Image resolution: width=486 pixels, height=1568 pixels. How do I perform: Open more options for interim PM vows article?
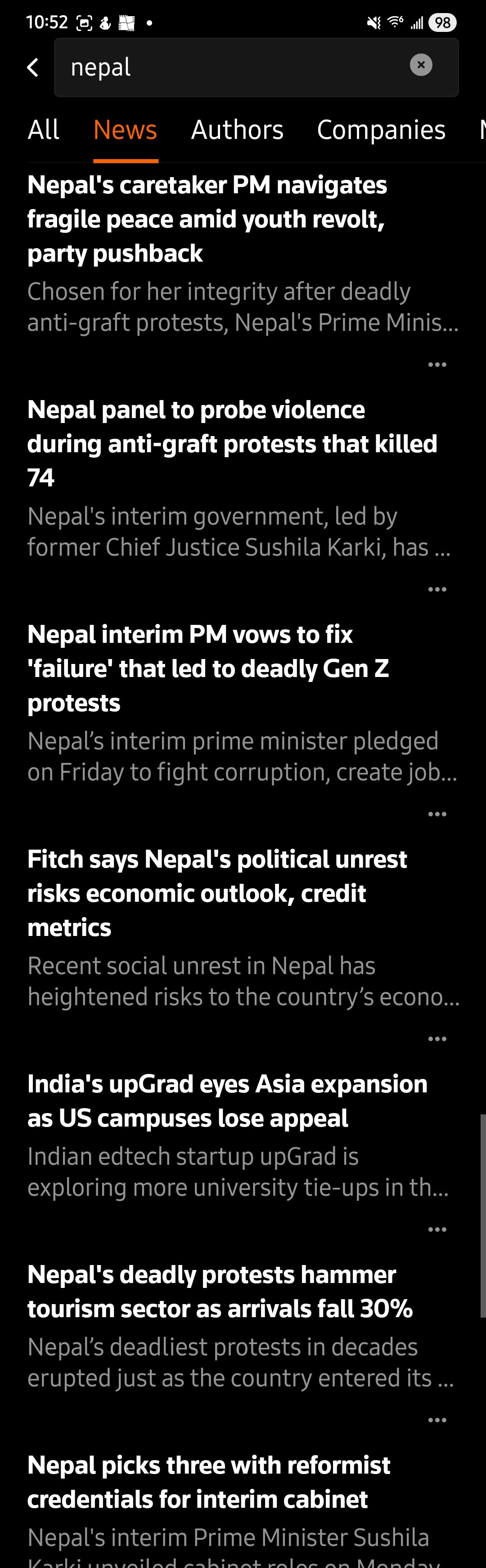pos(436,814)
